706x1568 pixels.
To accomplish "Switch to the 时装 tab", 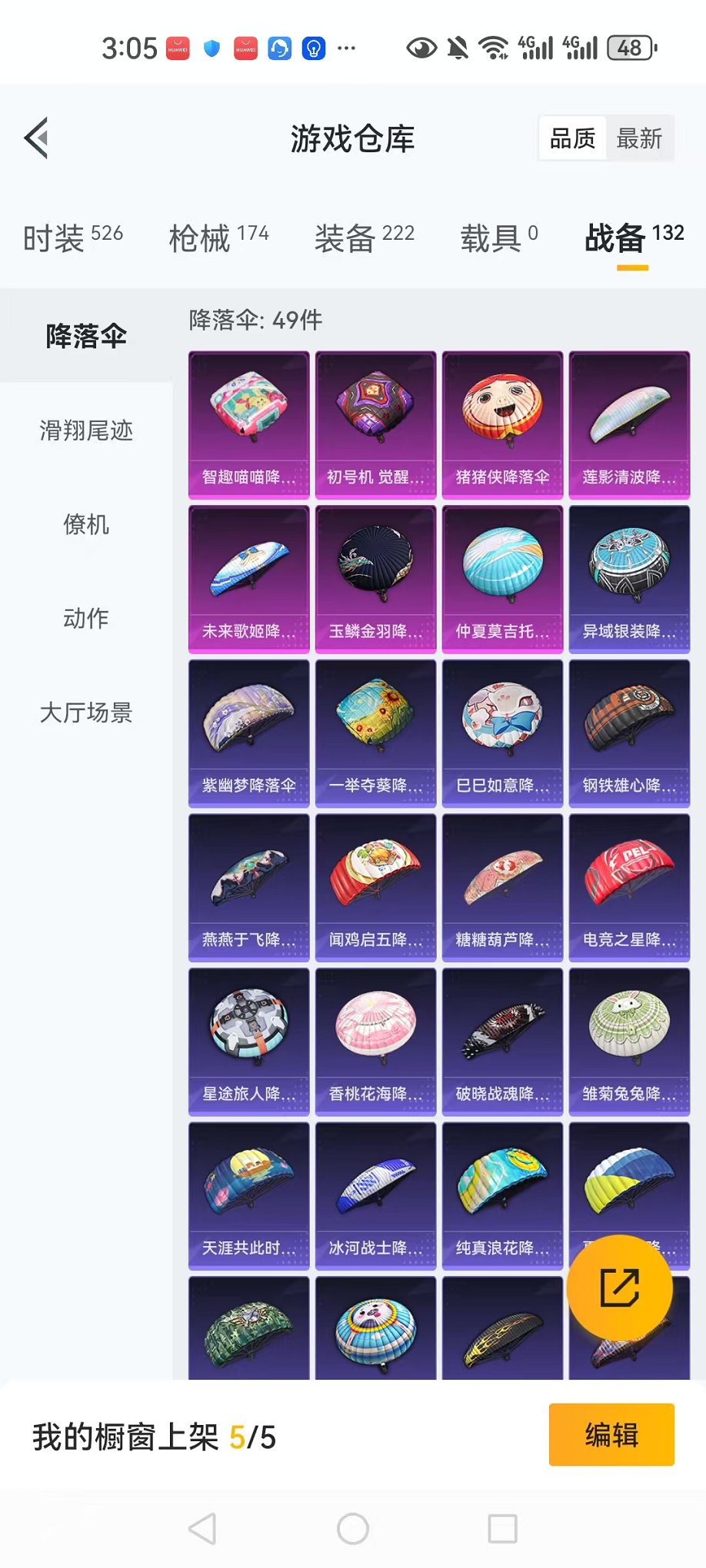I will point(73,238).
